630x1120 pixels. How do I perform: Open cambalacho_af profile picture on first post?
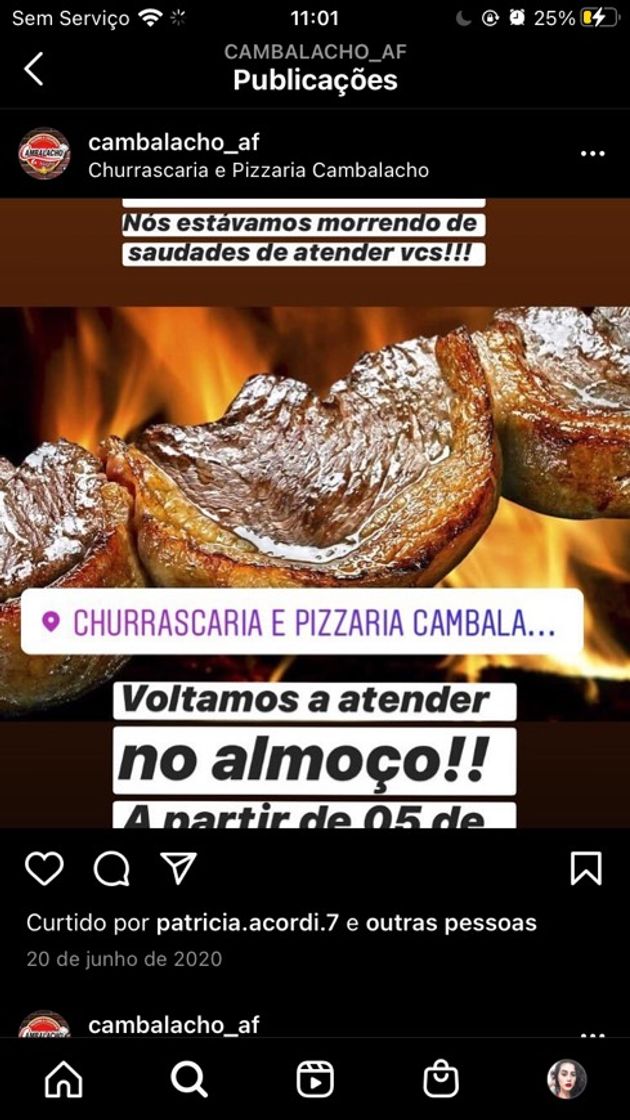point(44,154)
